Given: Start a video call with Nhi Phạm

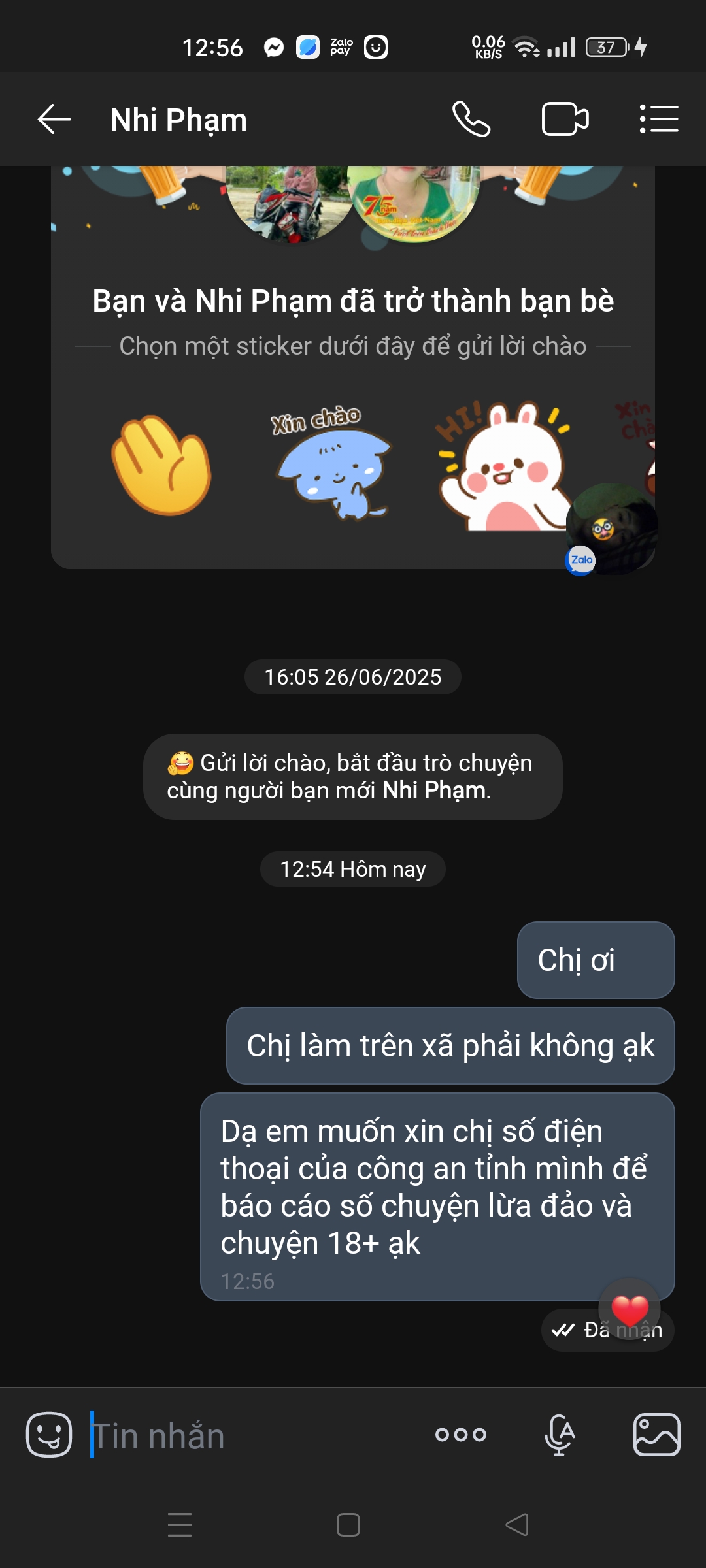Looking at the screenshot, I should coord(565,120).
